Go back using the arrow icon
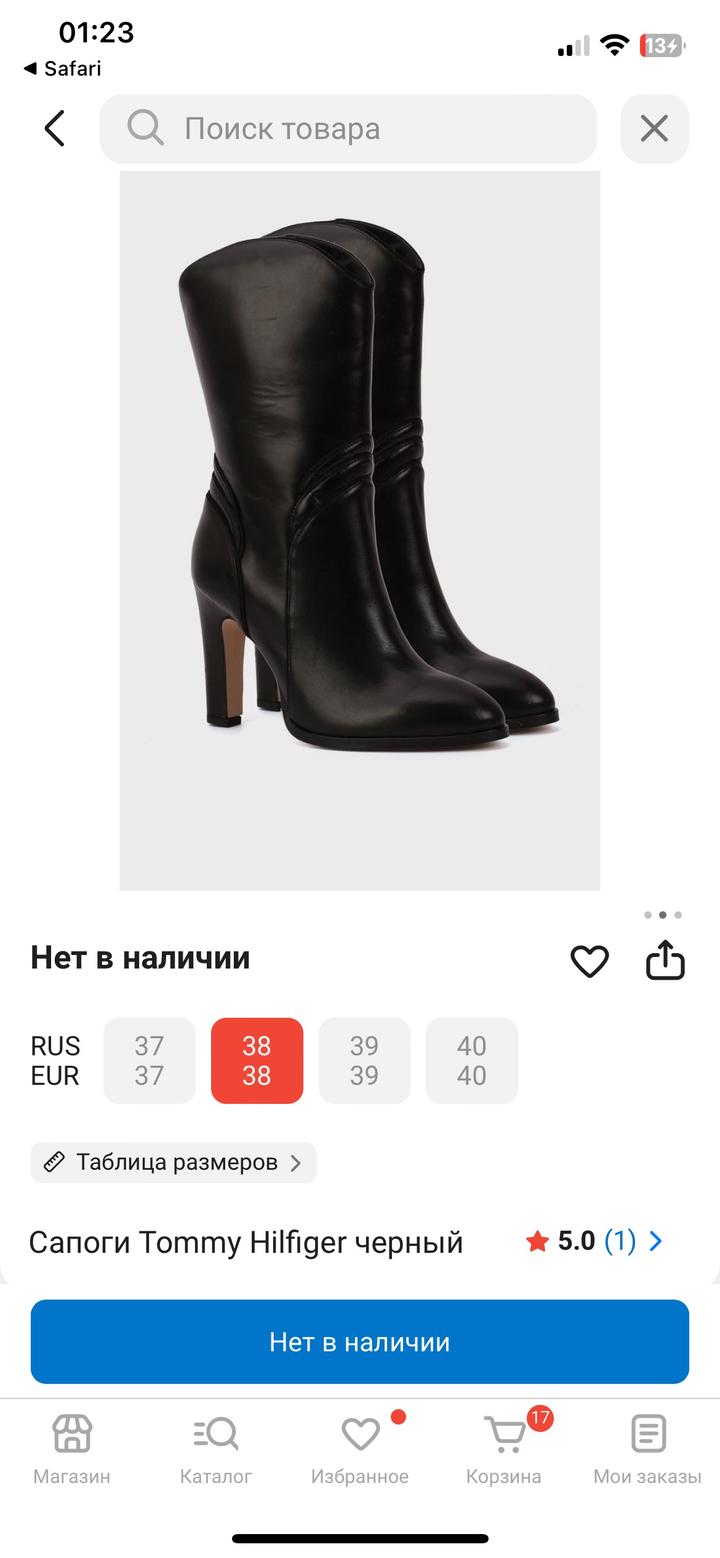The height and width of the screenshot is (1558, 720). [x=55, y=128]
